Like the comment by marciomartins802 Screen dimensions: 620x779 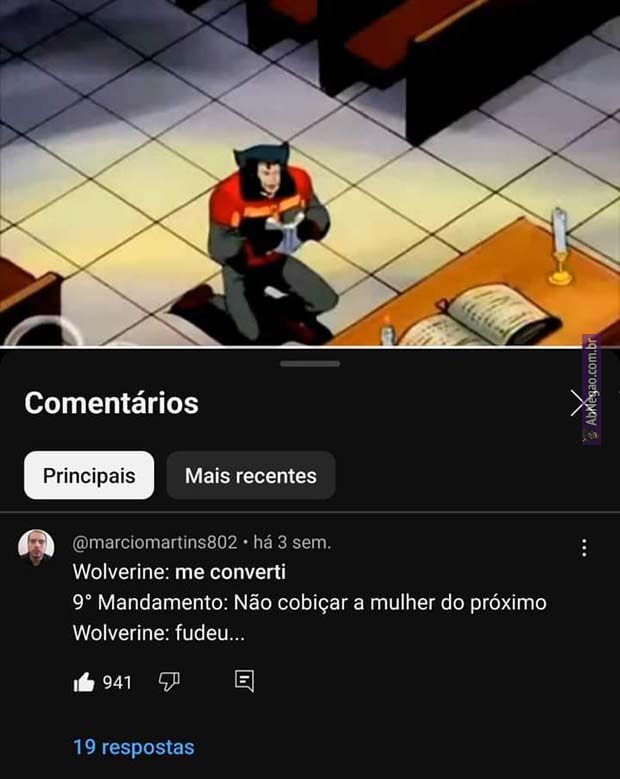click(x=84, y=682)
